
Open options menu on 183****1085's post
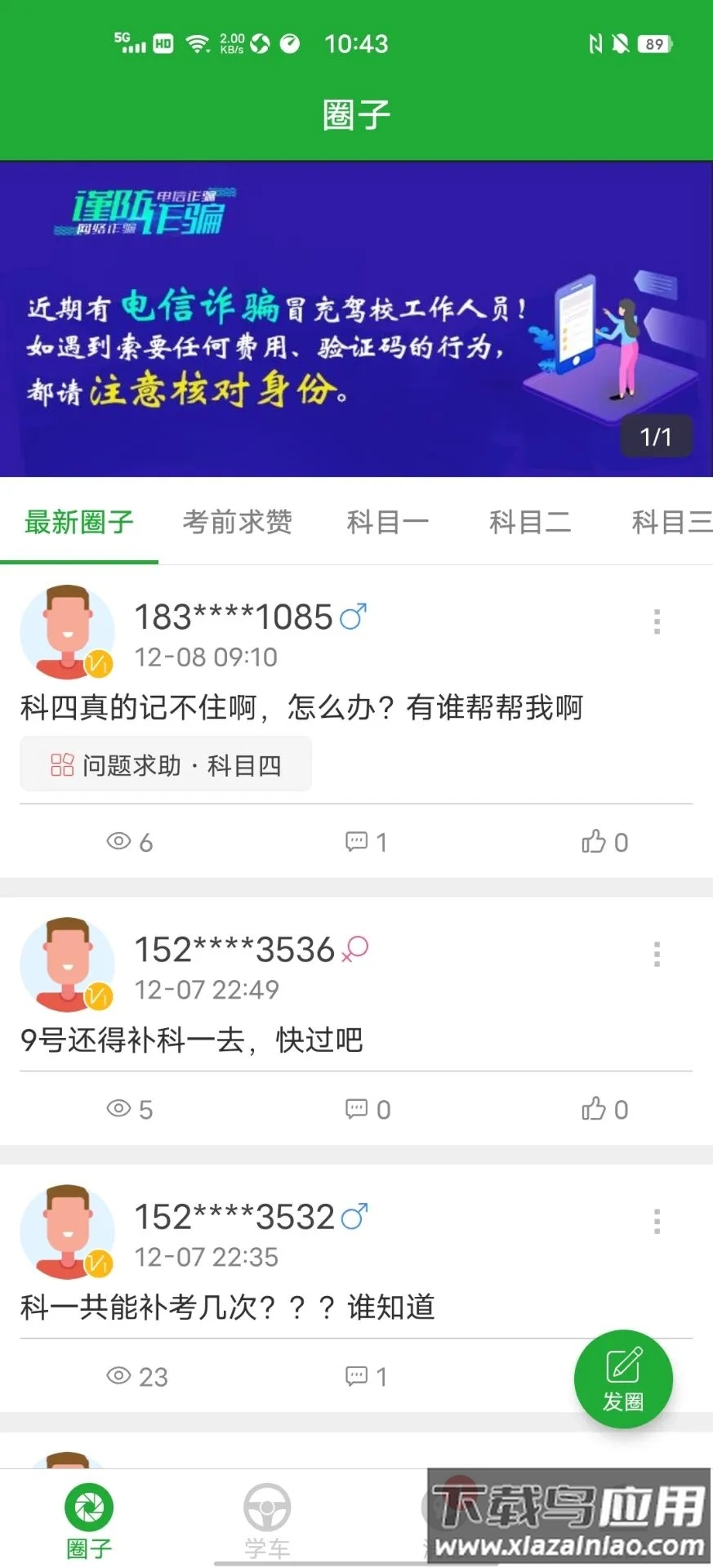657,621
